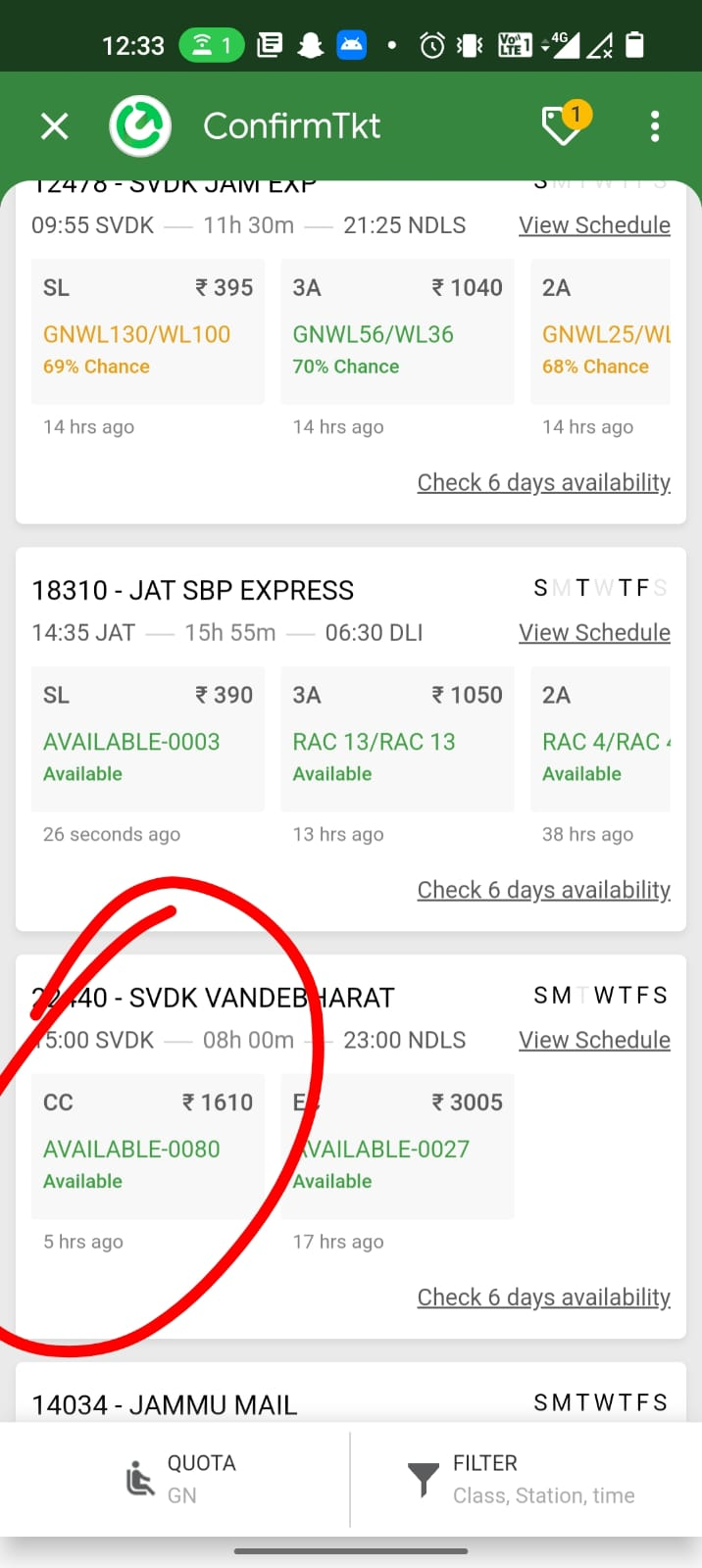Select CC ₹1610 on SVDK Vande Bharat
Viewport: 702px width, 1568px height.
tap(148, 1147)
